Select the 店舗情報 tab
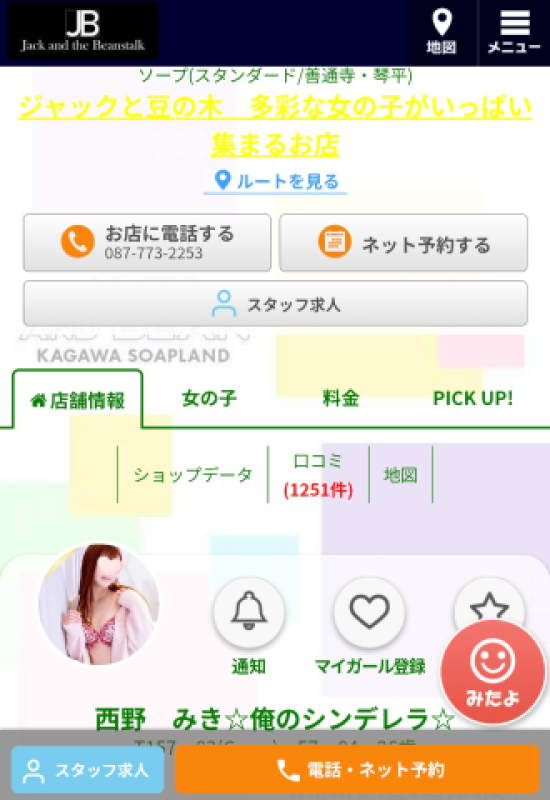Image resolution: width=550 pixels, height=800 pixels. point(78,401)
